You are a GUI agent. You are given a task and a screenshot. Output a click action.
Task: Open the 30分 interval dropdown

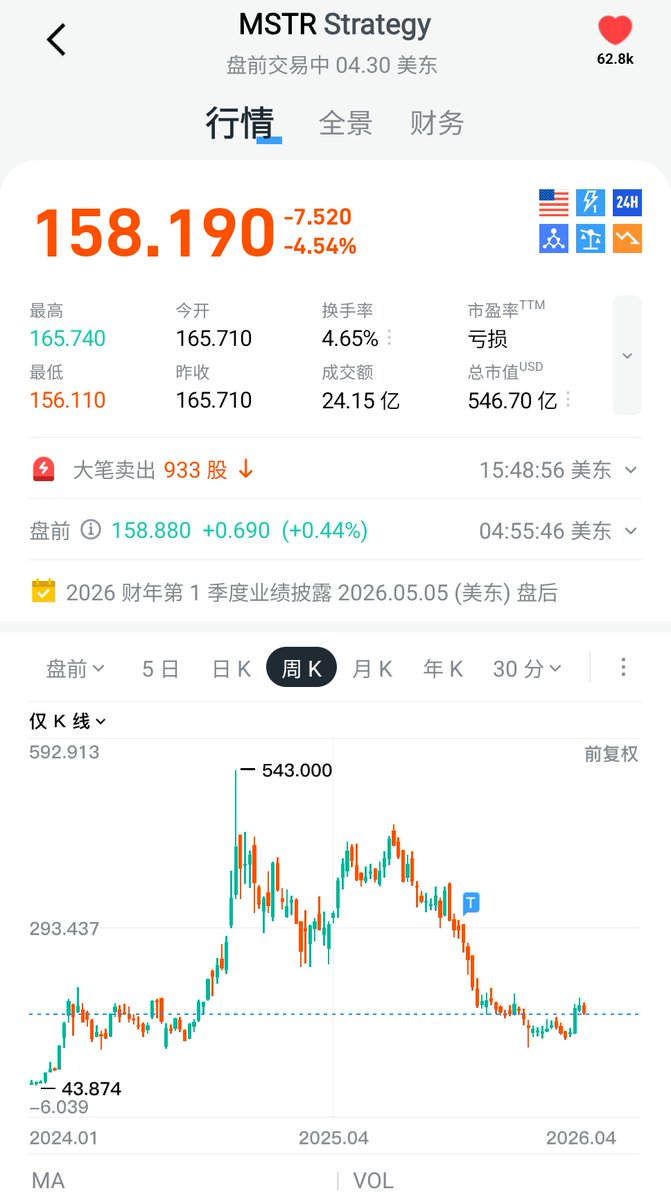pyautogui.click(x=527, y=669)
